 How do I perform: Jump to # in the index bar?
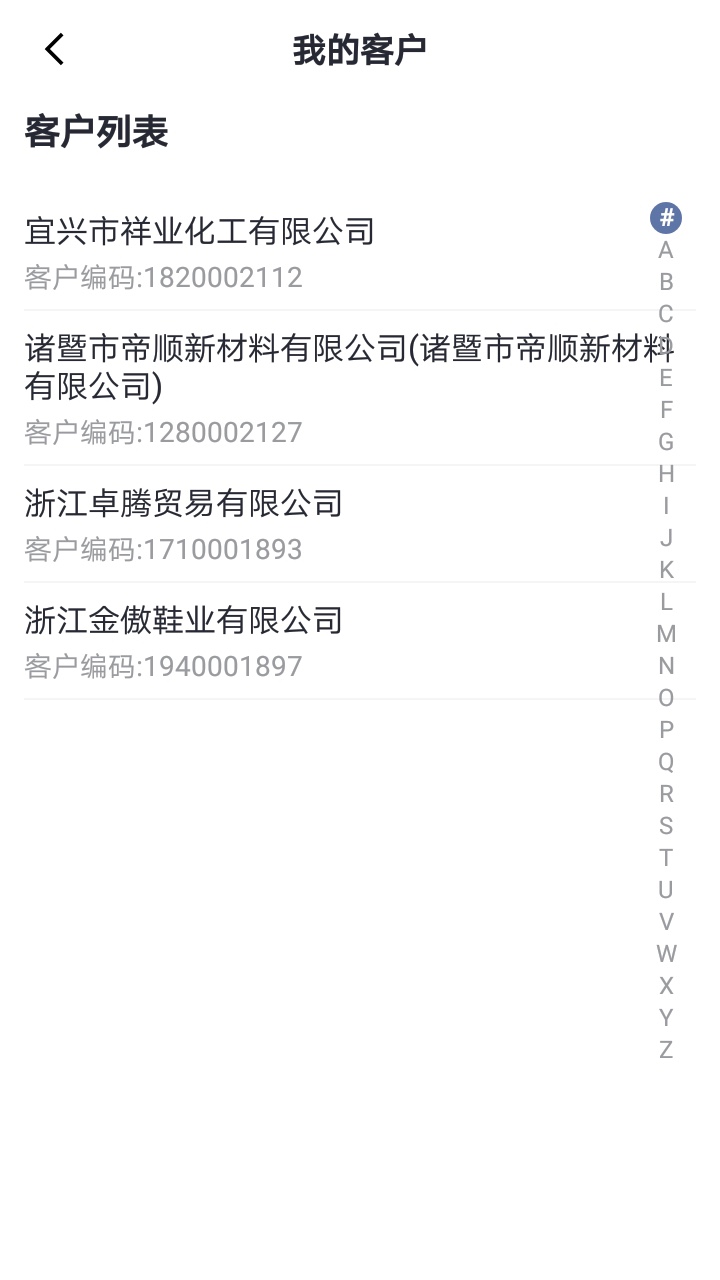click(x=666, y=217)
